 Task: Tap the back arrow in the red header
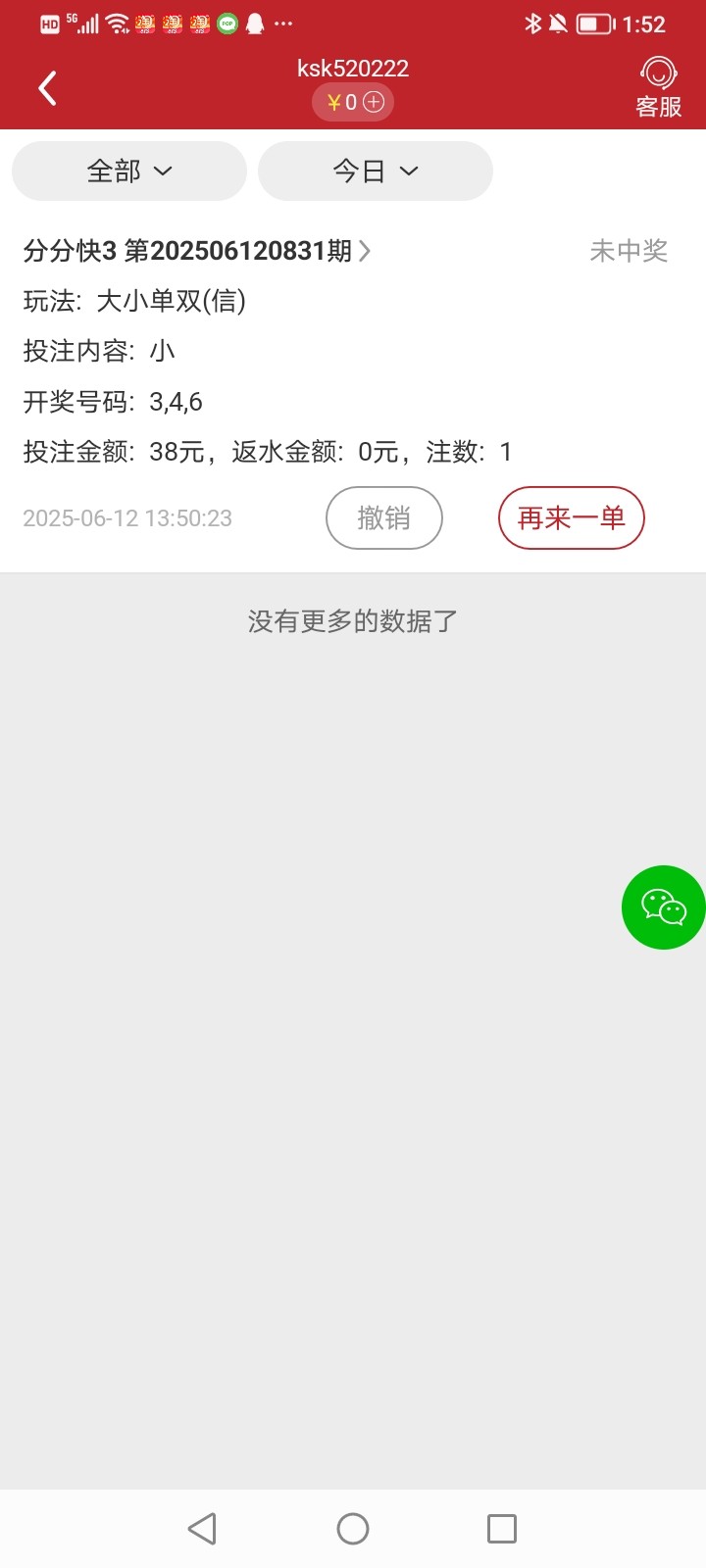46,87
